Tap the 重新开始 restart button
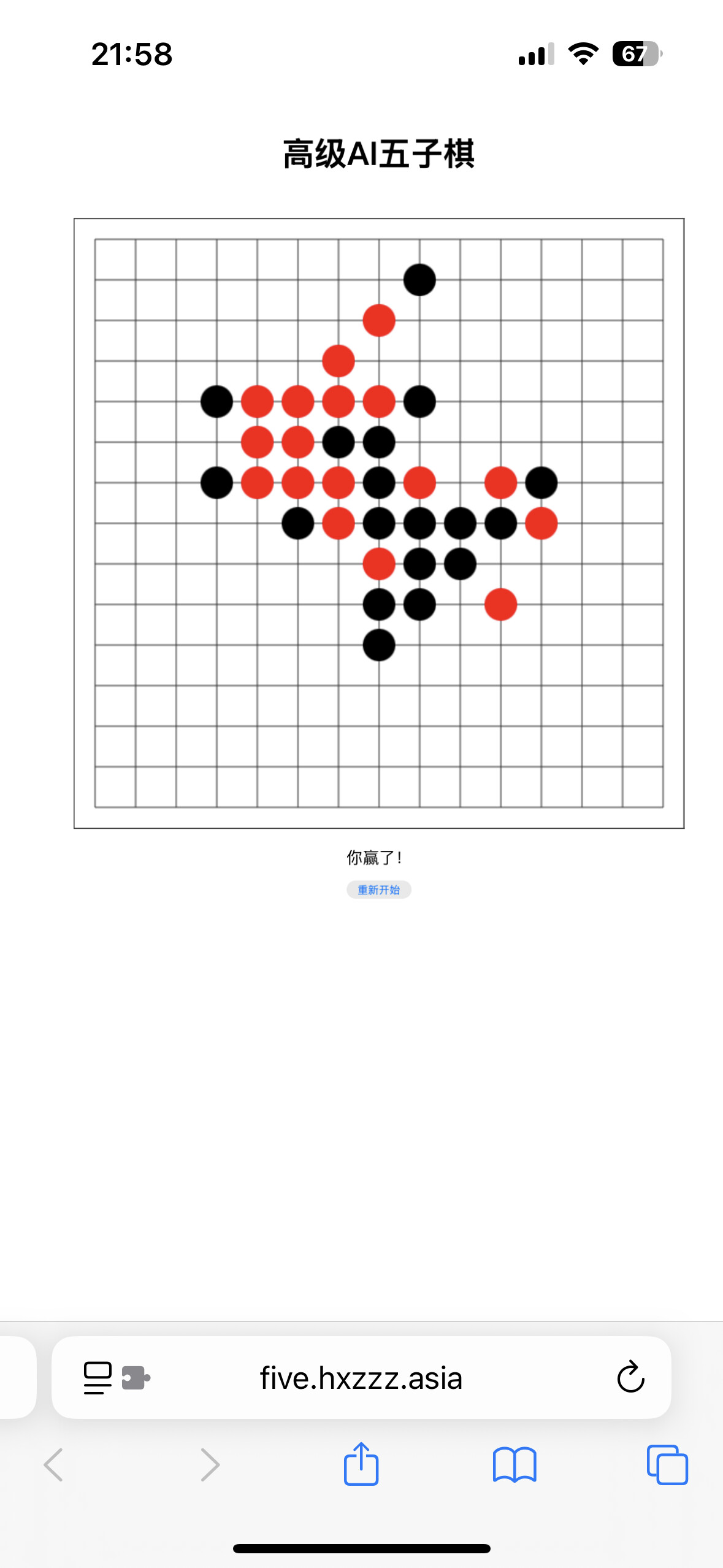Screen dimensions: 723x1568 click(378, 890)
